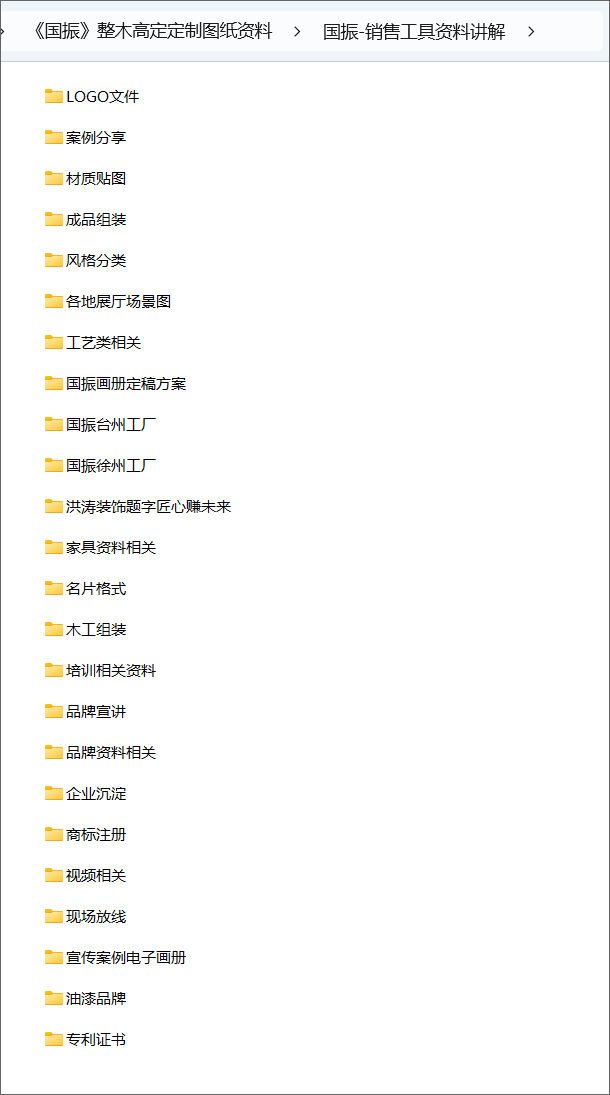
Task: Open the 国振徐州工厂 folder
Action: point(110,466)
